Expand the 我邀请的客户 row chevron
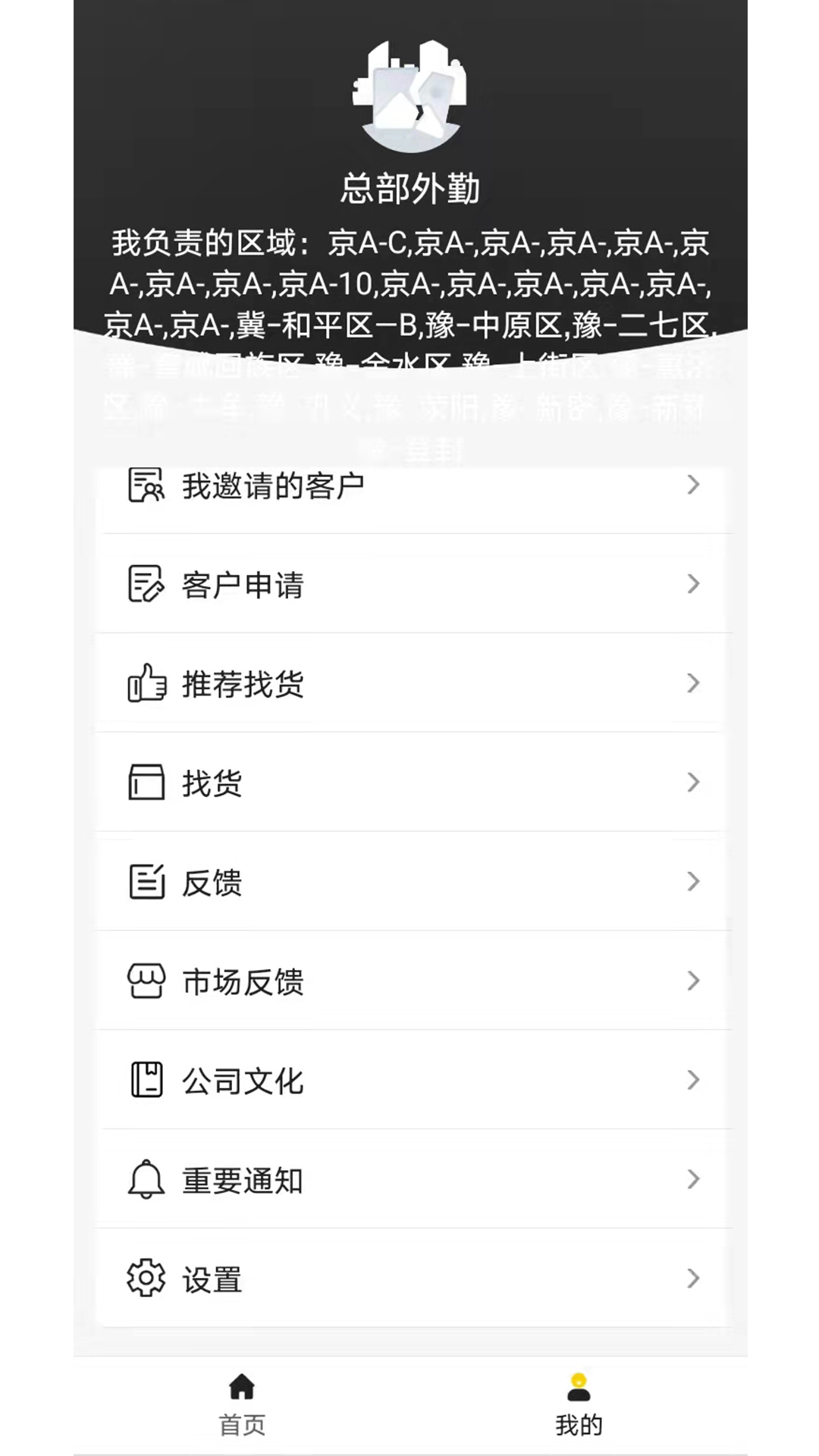The image size is (819, 1456). point(694,486)
